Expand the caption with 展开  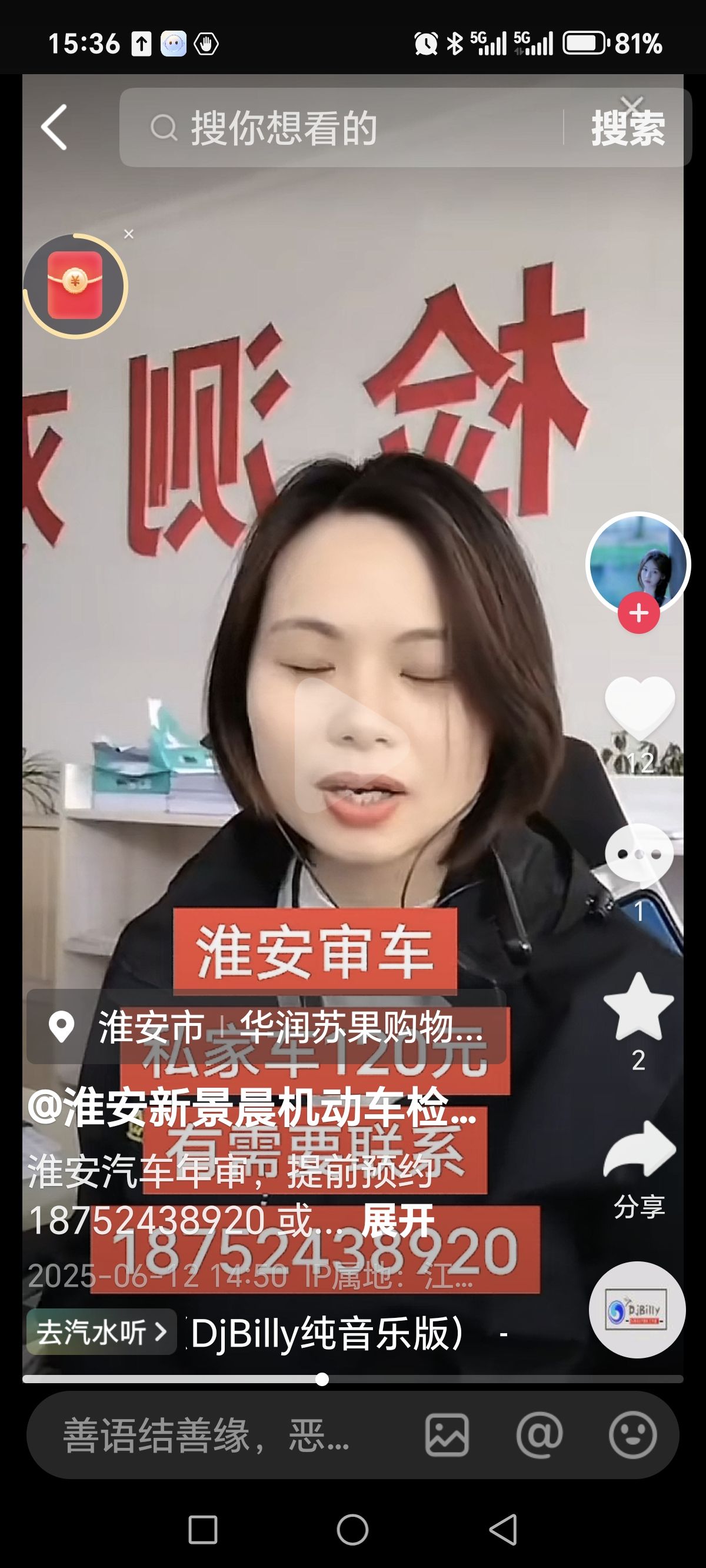[398, 1221]
